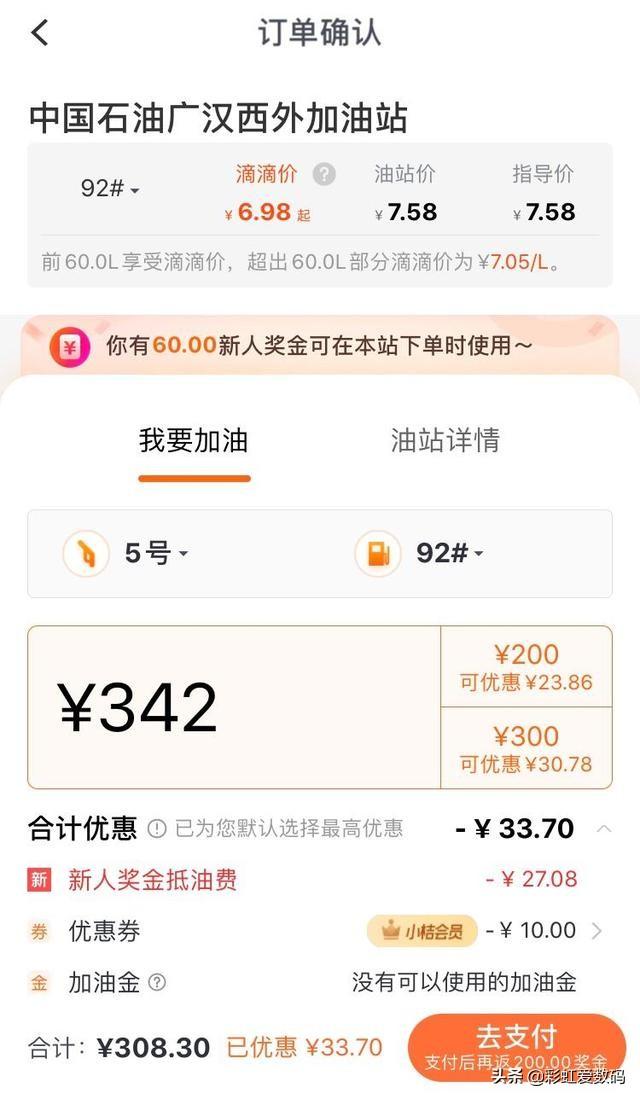Viewport: 640px width, 1099px height.
Task: Select the 我要加油 tab
Action: click(x=193, y=440)
